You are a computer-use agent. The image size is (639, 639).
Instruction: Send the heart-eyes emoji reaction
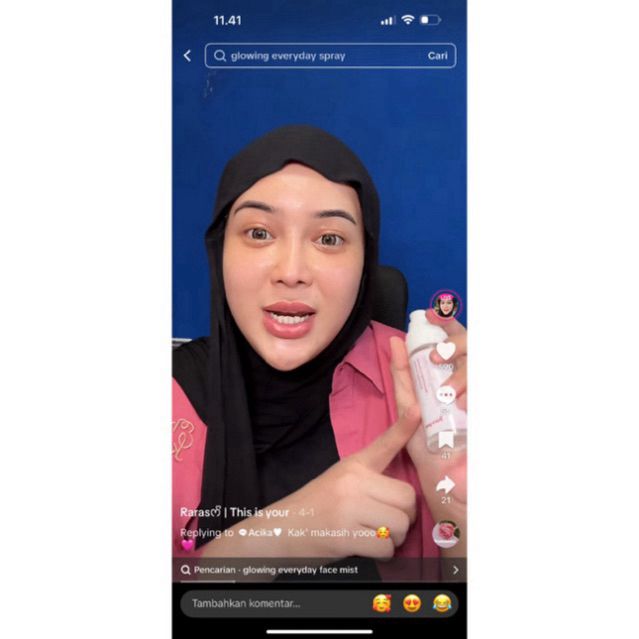(x=412, y=603)
